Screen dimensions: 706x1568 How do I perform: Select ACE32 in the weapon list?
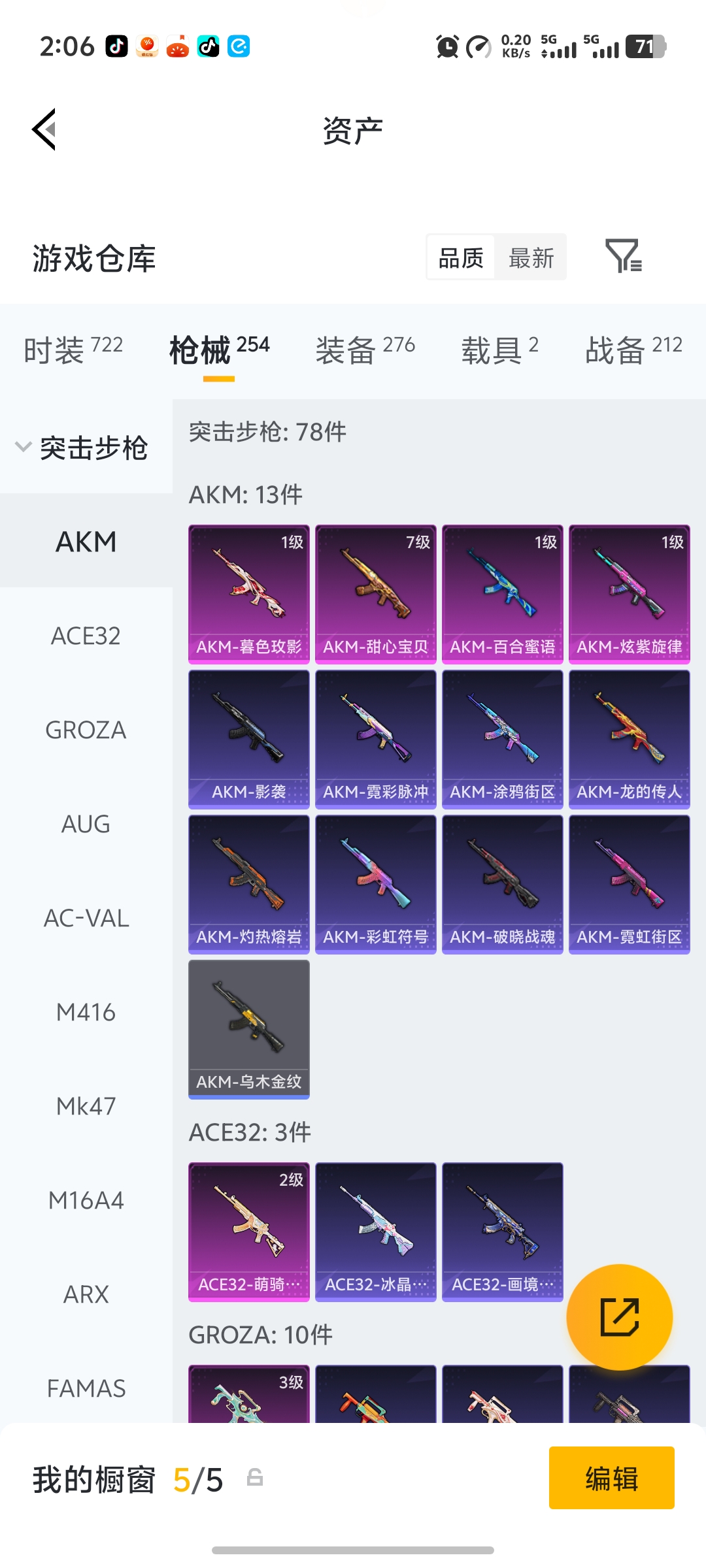[86, 636]
